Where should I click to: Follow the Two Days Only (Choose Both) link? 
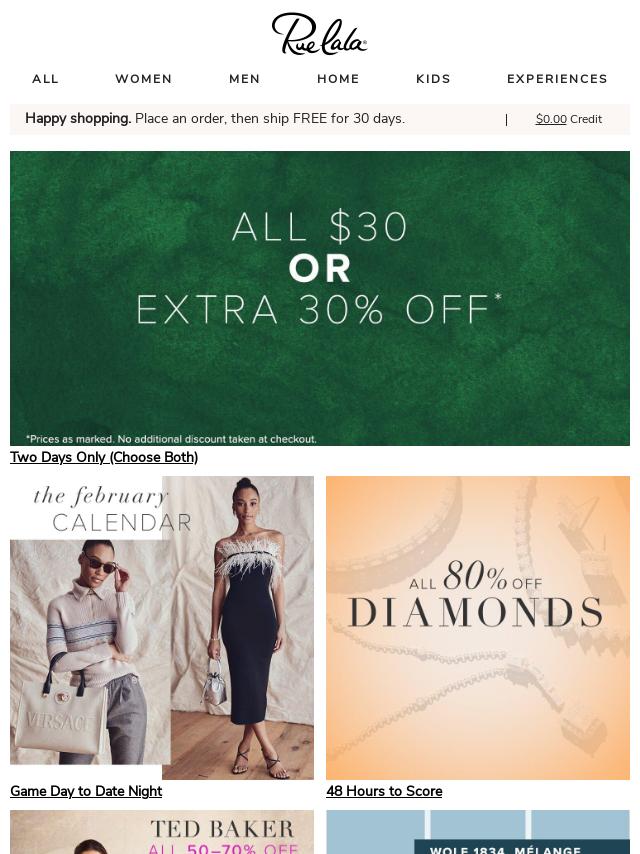(x=104, y=457)
